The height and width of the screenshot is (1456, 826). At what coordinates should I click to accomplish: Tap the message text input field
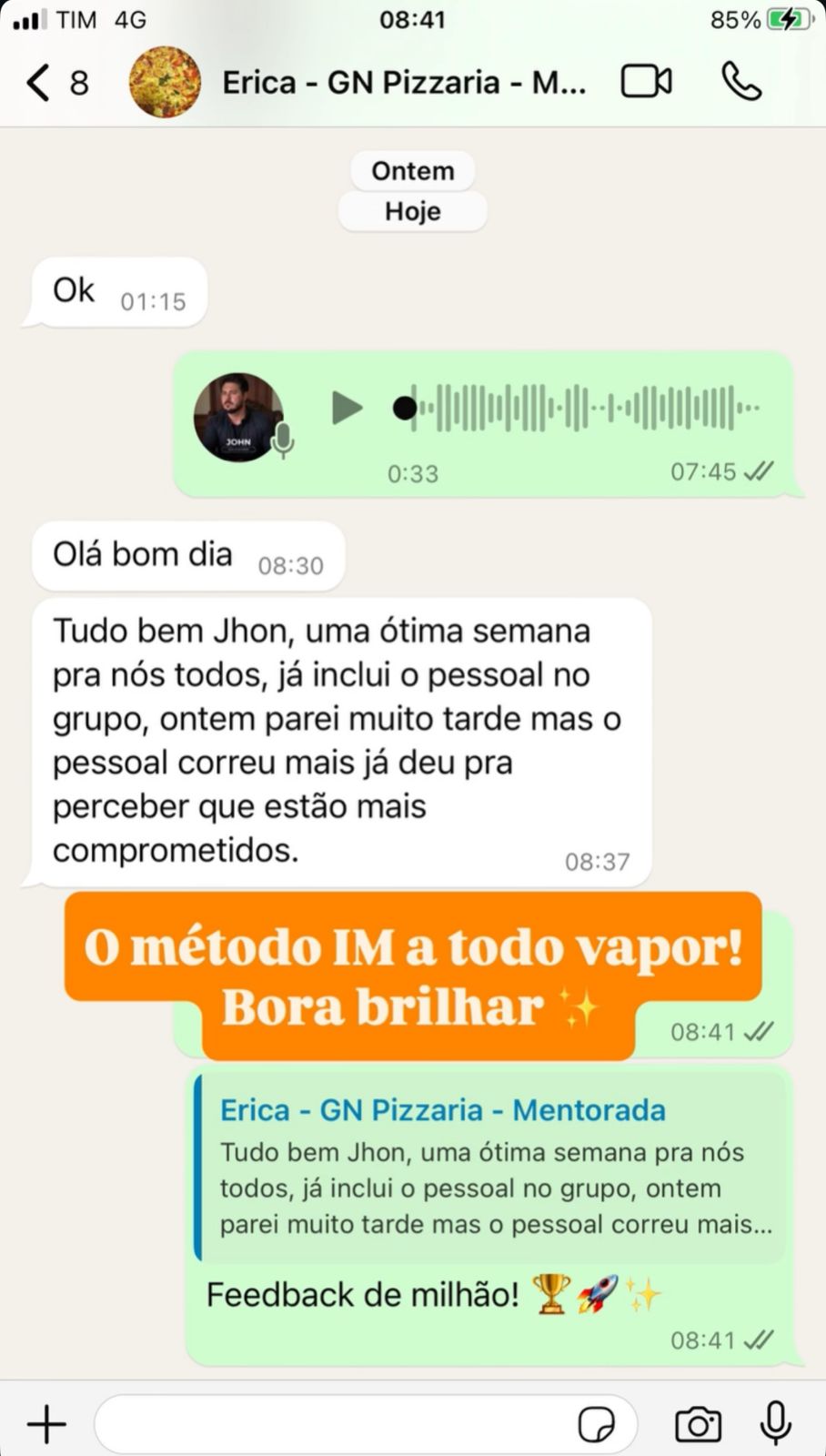346,1422
